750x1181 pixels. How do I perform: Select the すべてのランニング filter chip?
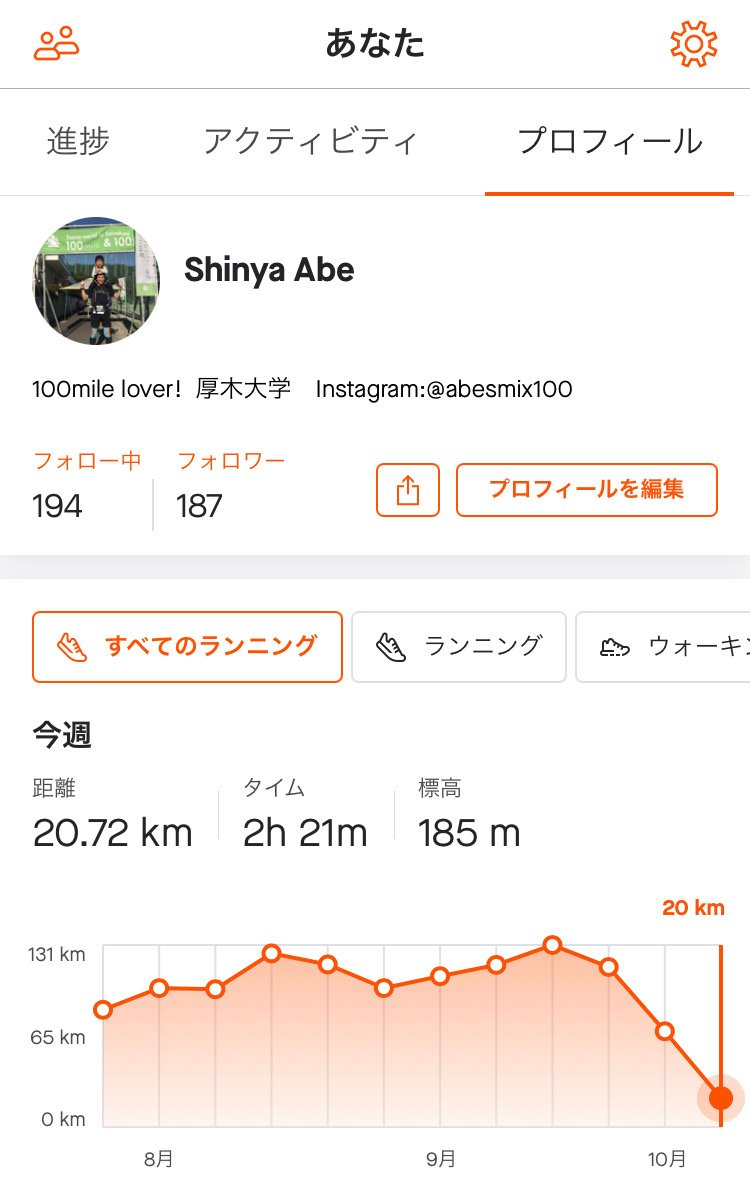coord(187,647)
